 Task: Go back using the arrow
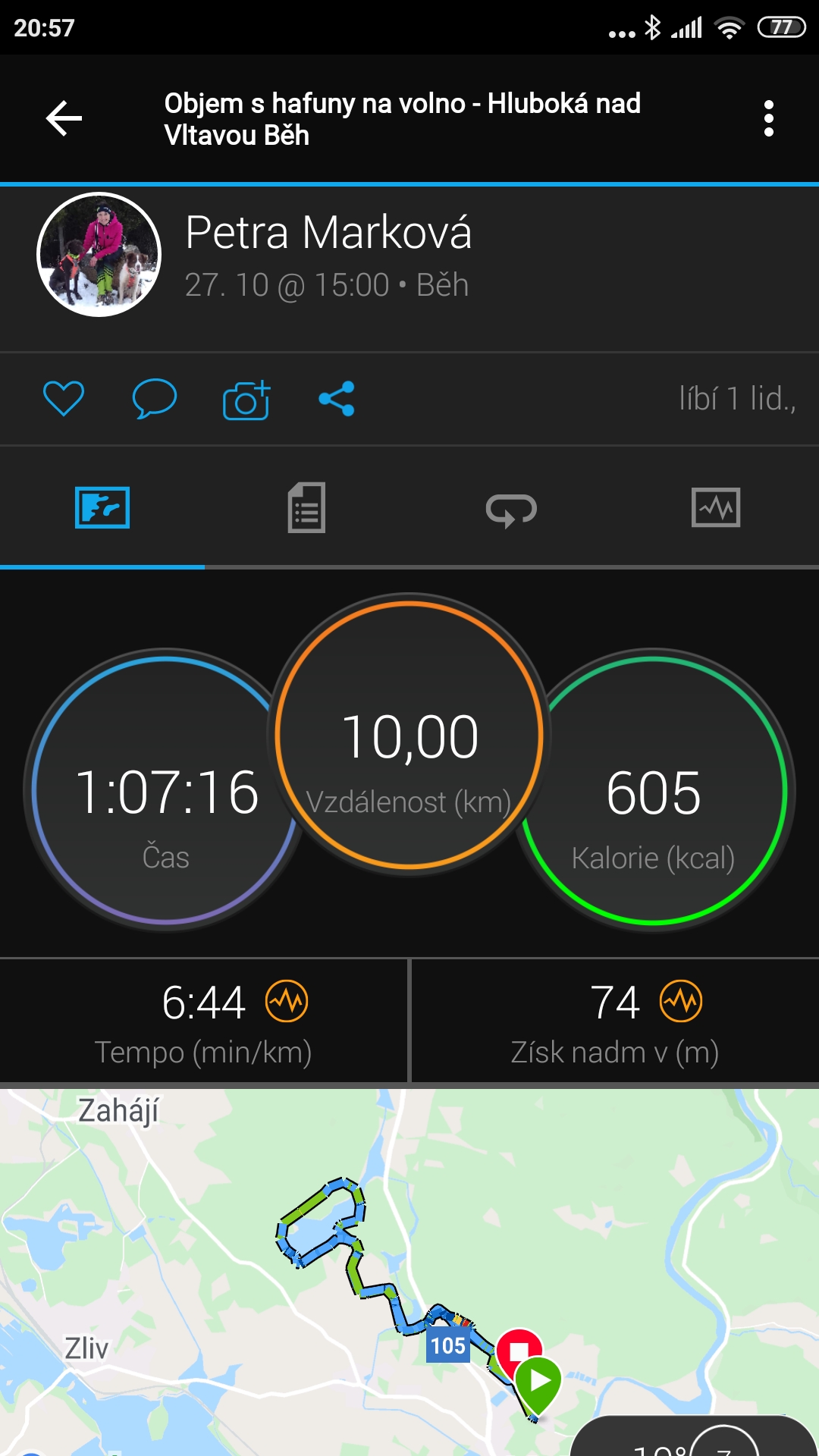tap(64, 118)
